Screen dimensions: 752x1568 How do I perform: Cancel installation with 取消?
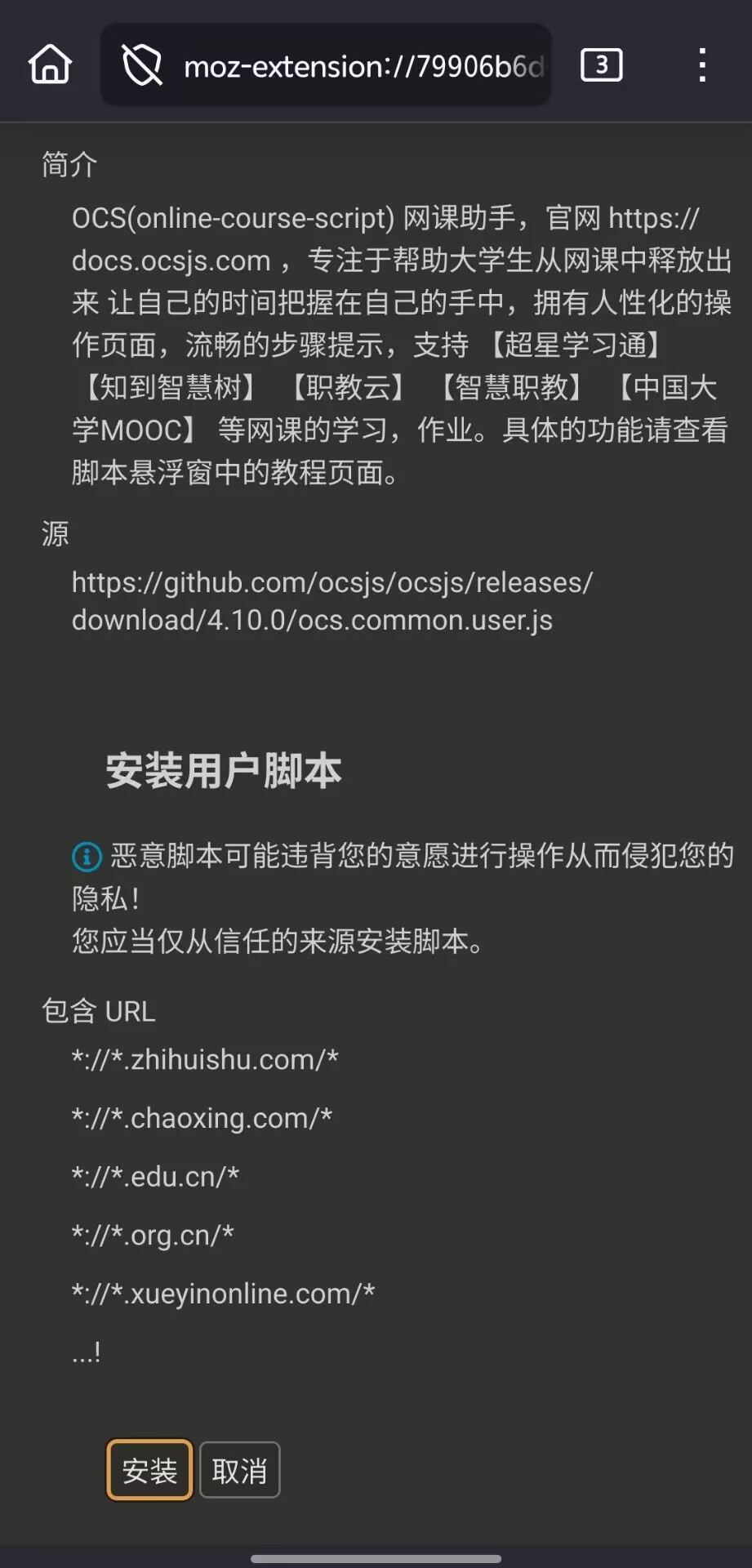pos(239,1470)
